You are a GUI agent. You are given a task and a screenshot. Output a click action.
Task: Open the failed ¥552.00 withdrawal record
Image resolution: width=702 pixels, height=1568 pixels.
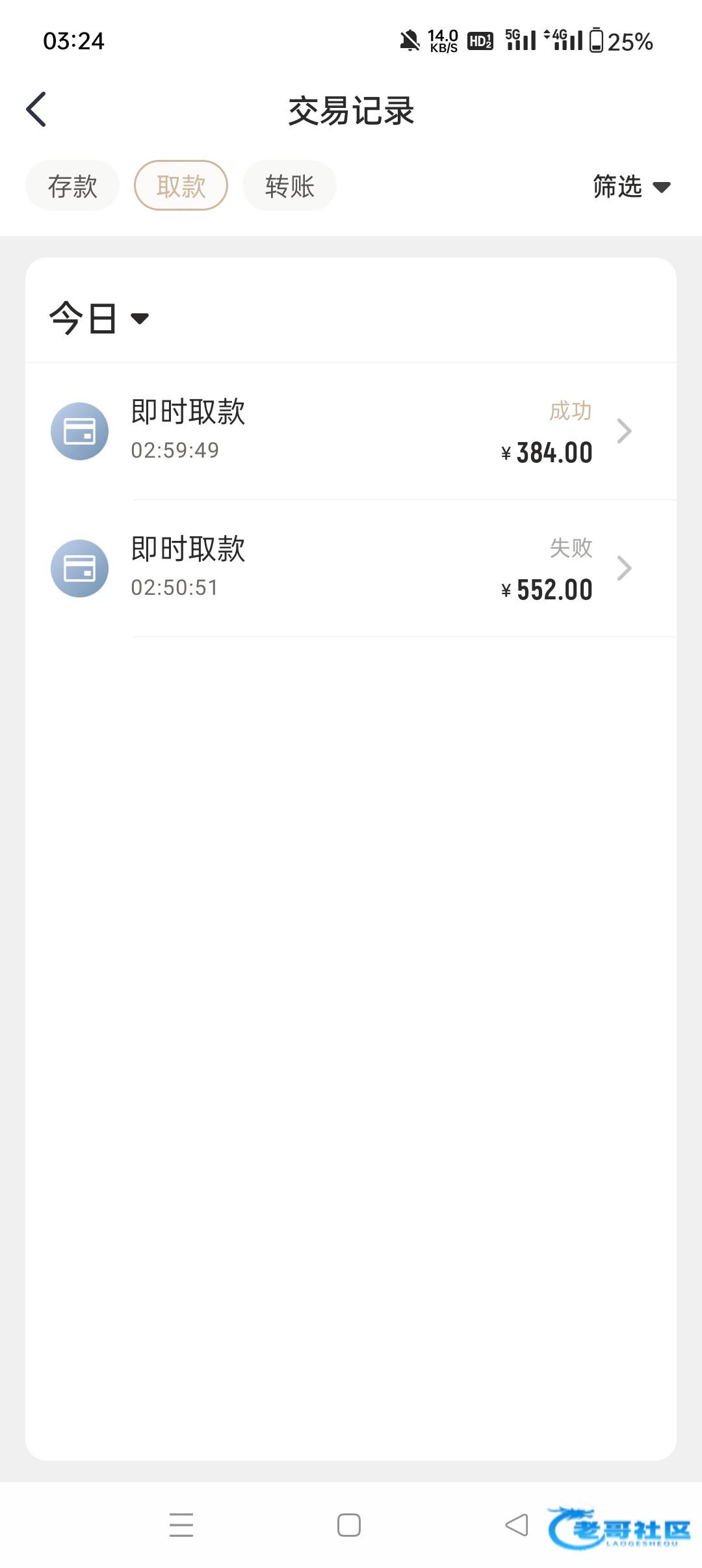351,569
